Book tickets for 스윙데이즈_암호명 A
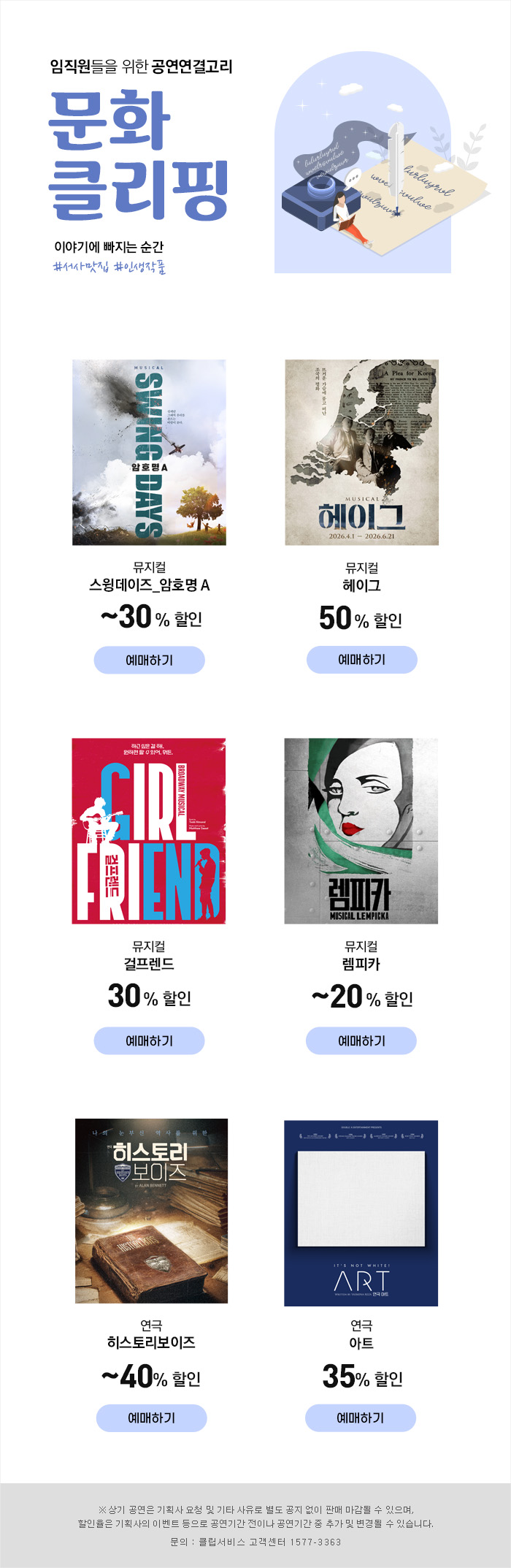The width and height of the screenshot is (511, 1568). [149, 660]
